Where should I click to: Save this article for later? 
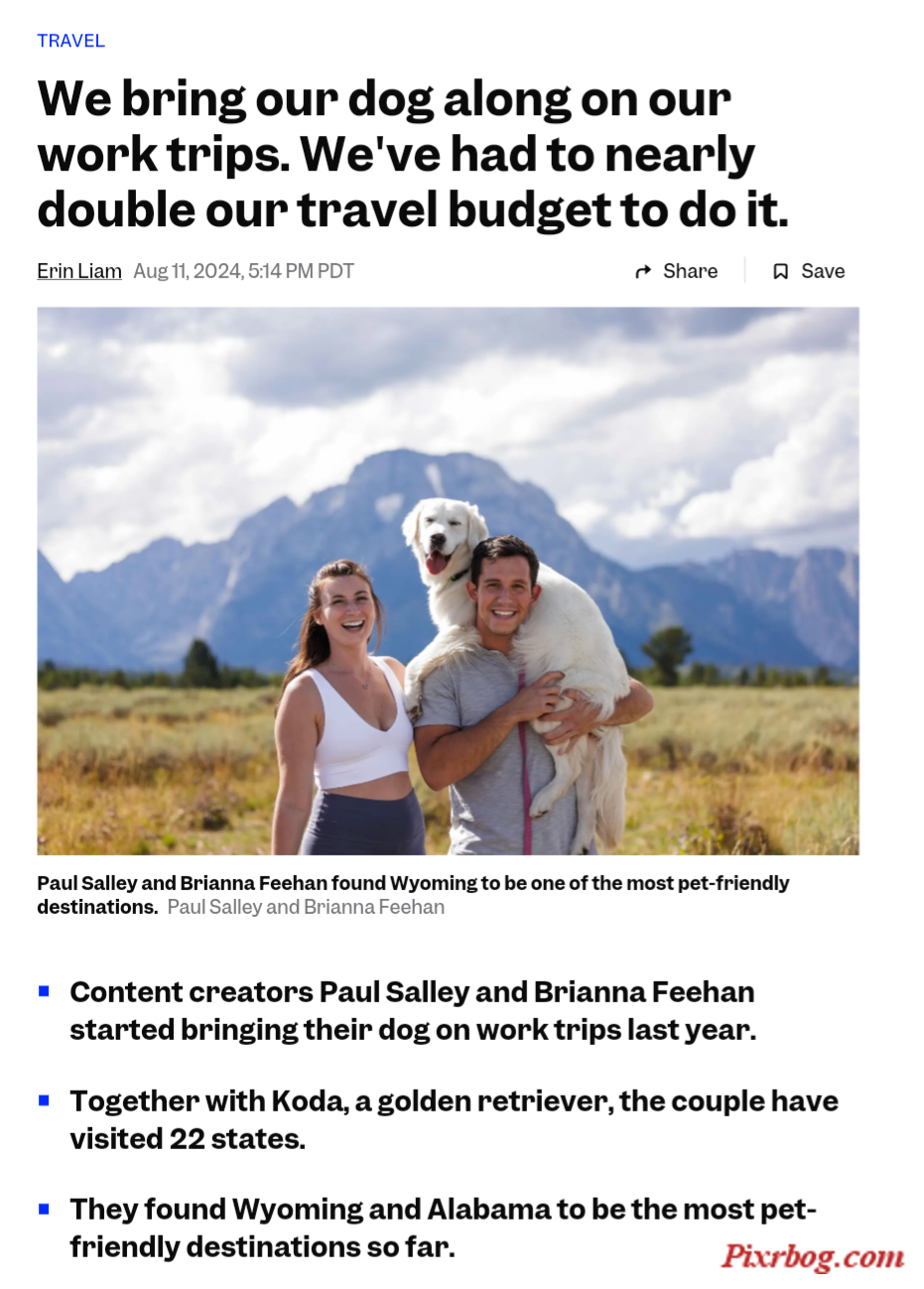[x=809, y=271]
